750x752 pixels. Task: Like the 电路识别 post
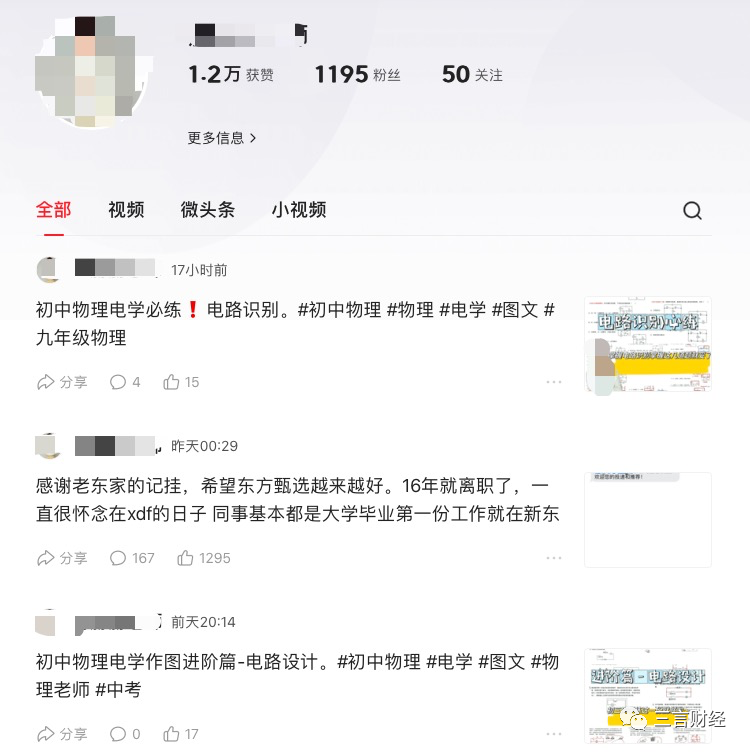(x=181, y=382)
